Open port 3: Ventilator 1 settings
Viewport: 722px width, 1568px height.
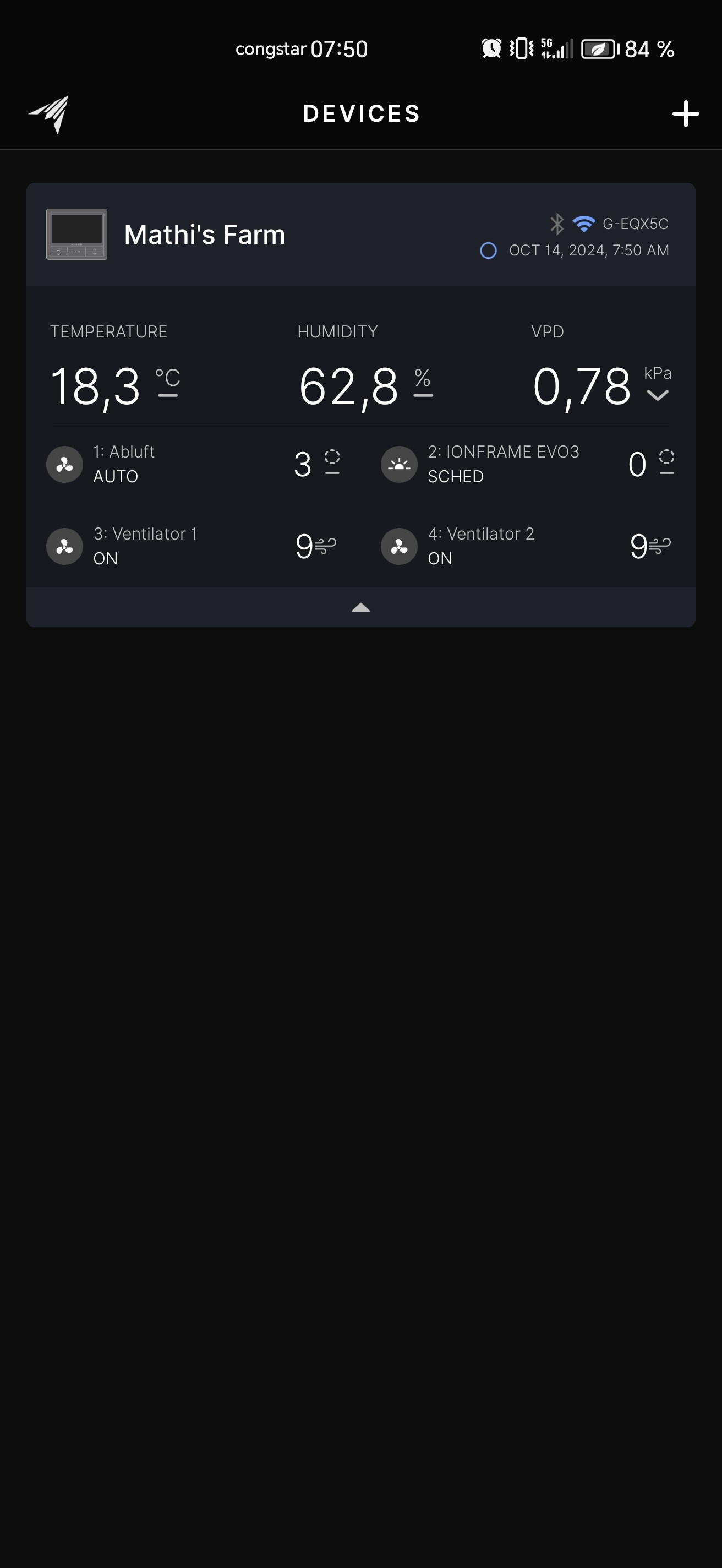[192, 546]
